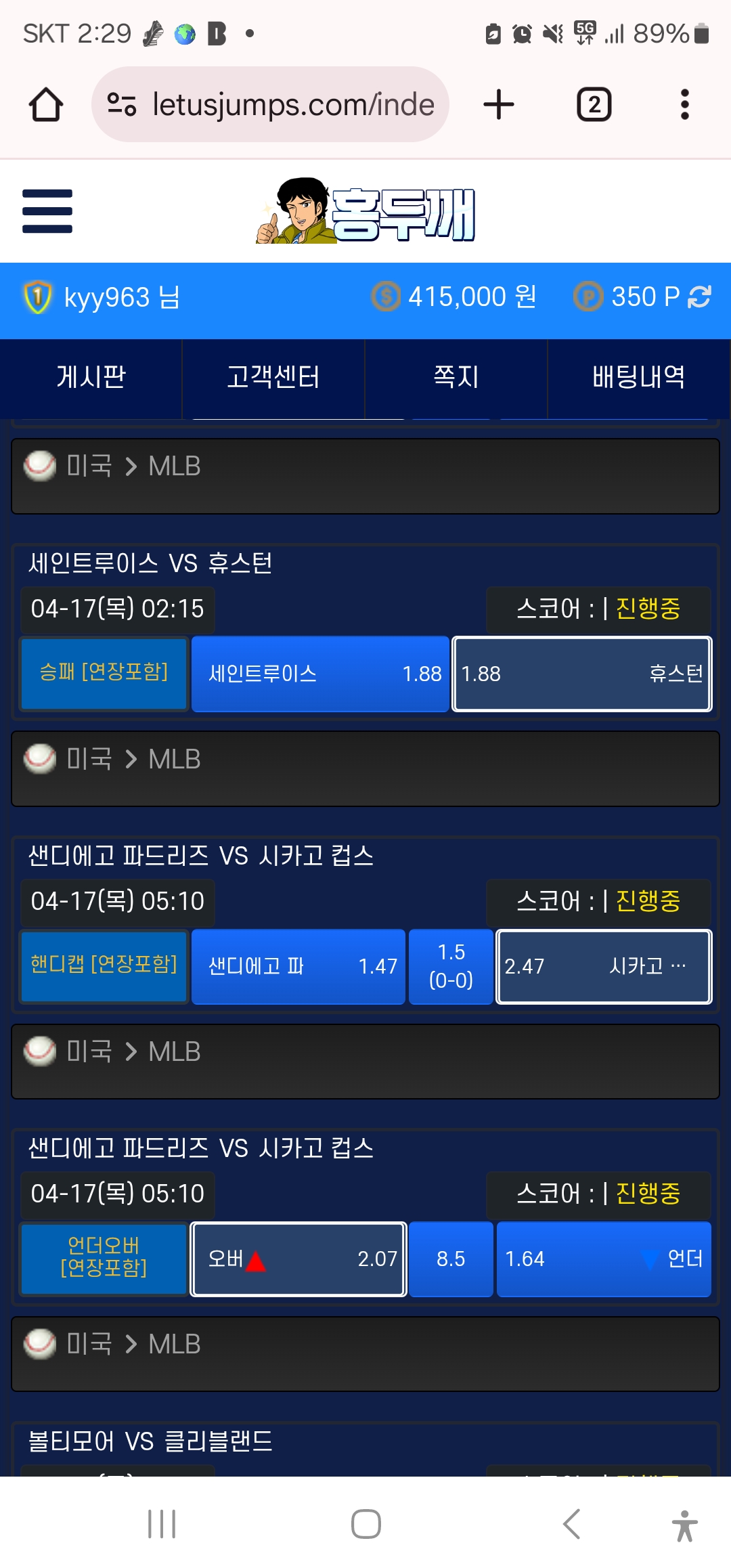Select 세인트루이스 at 1.88 odds

pyautogui.click(x=320, y=674)
